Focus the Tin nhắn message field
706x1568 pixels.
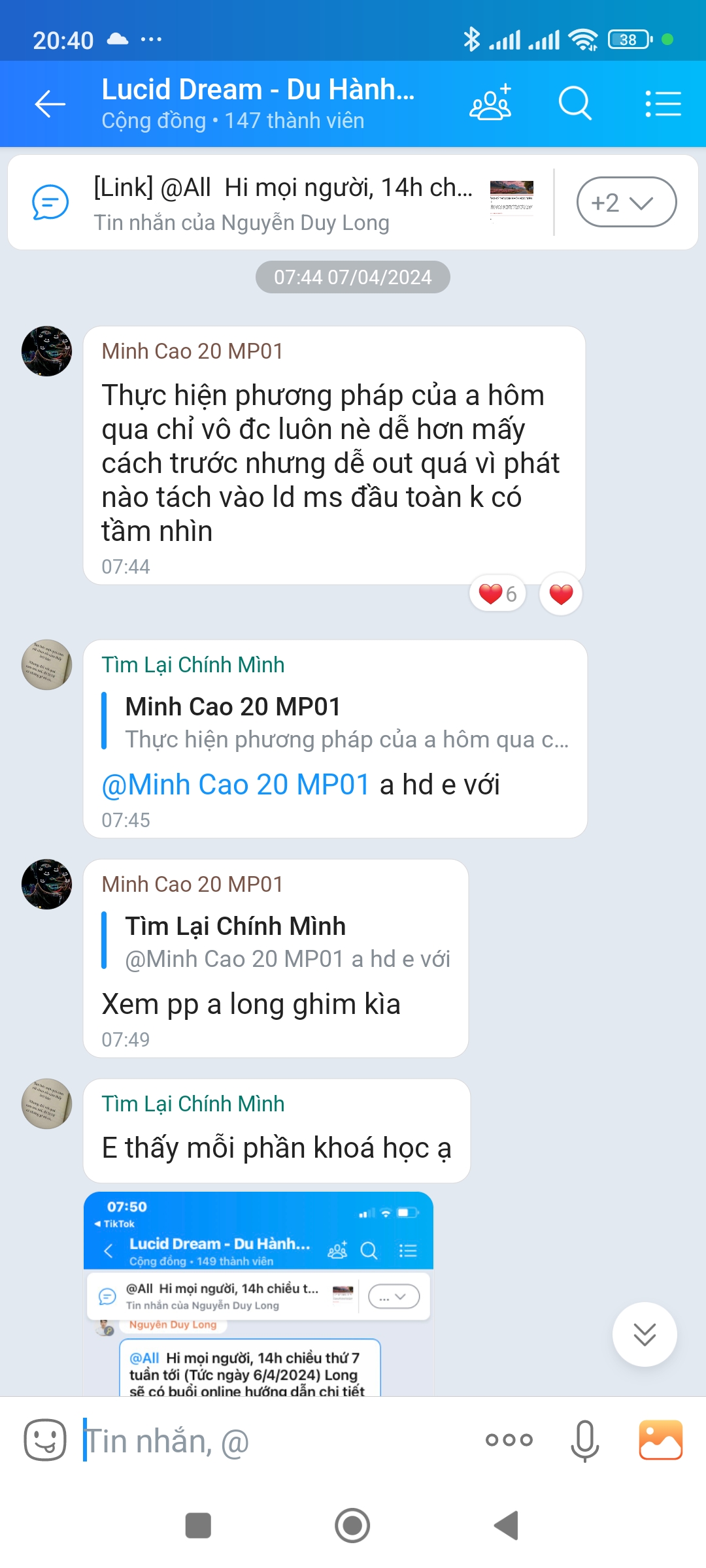click(x=275, y=1441)
